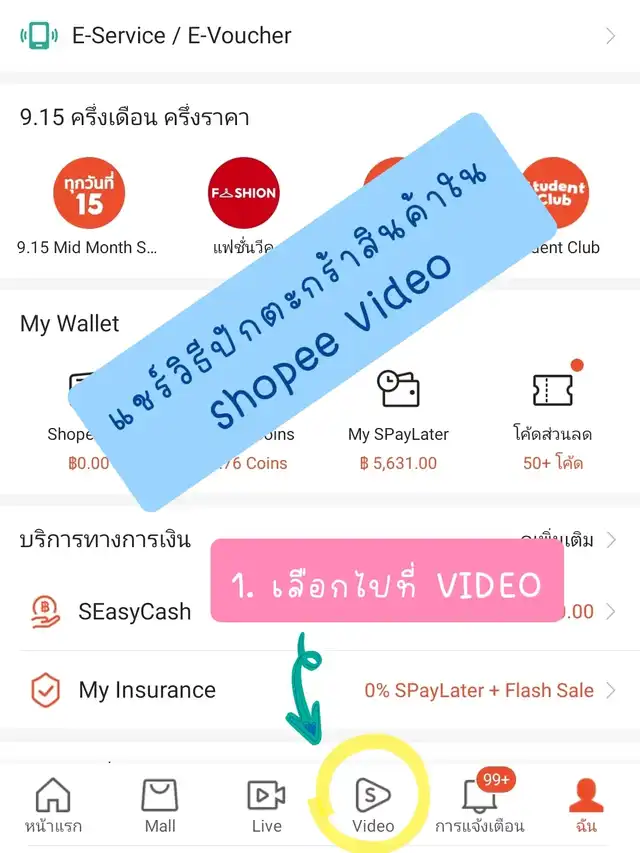The height and width of the screenshot is (853, 640).
Task: Switch to the ฉัน profile tab
Action: (x=586, y=806)
